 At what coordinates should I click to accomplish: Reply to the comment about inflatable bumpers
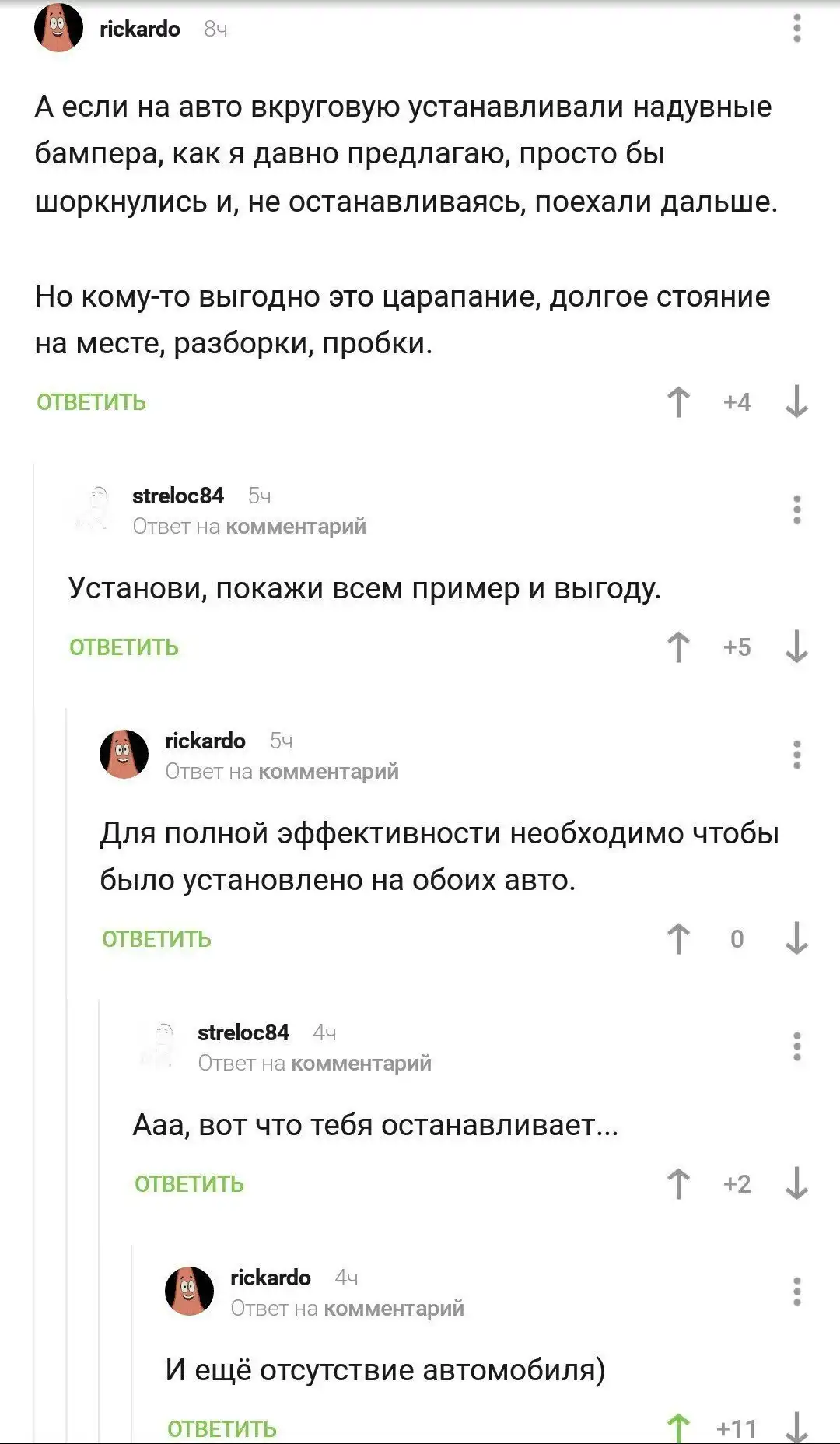coord(91,402)
